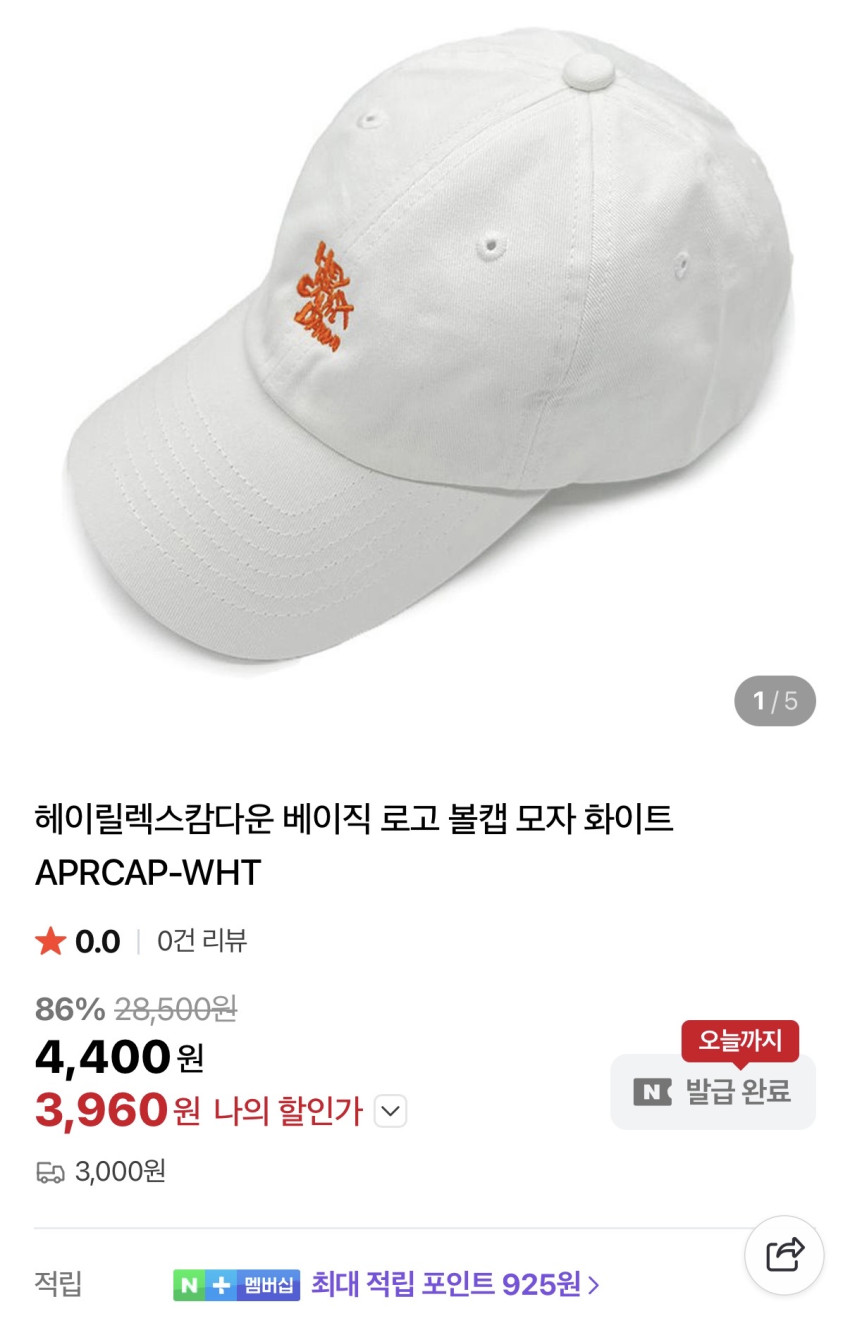Open the 0건 리뷰 reviews
Screen dimensions: 850x1323
(202, 941)
